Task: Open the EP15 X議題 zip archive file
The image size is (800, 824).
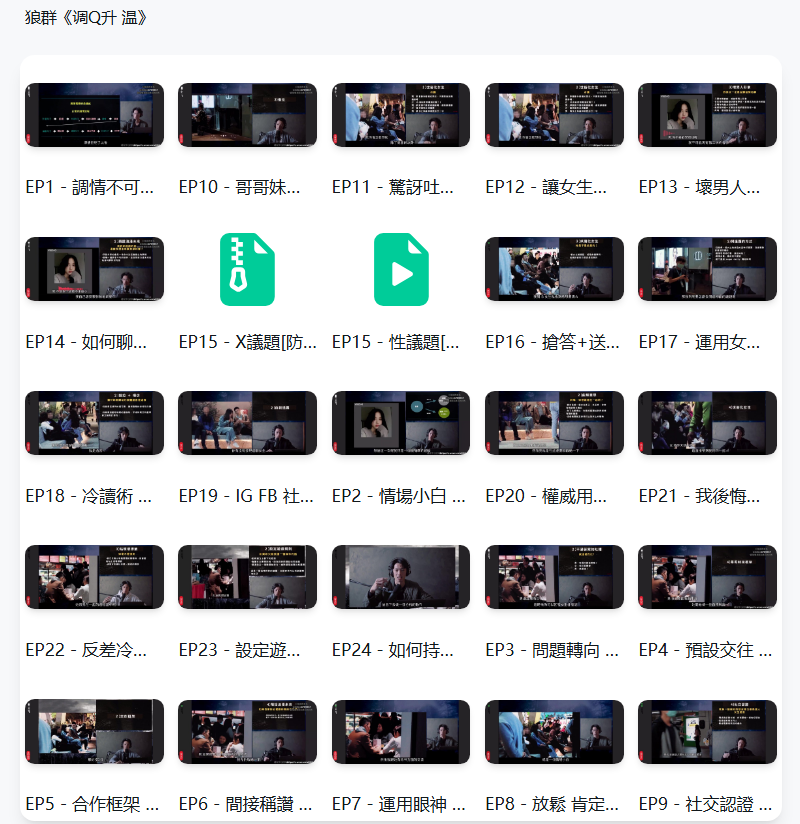Action: tap(247, 270)
